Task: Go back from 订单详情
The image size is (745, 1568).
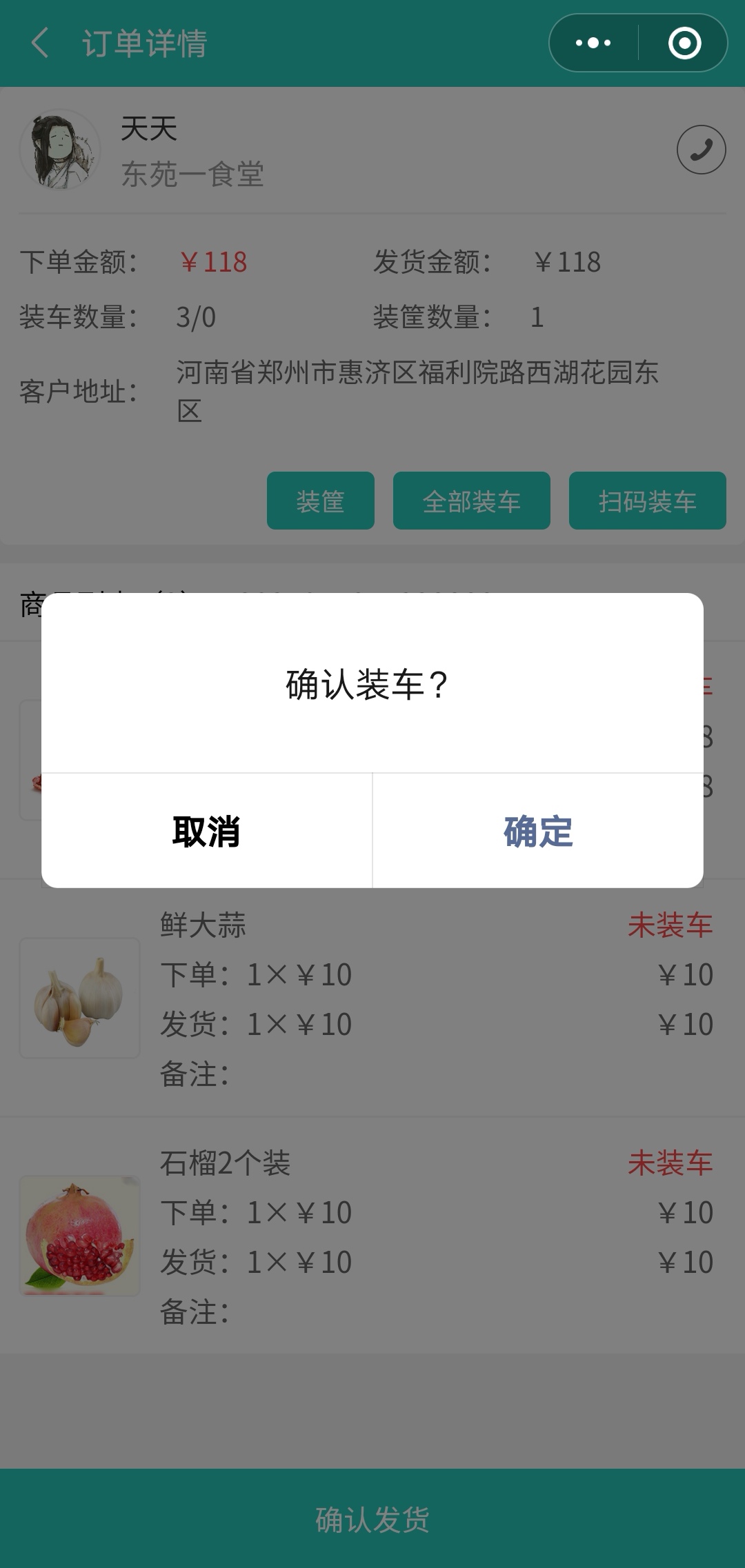Action: (40, 43)
